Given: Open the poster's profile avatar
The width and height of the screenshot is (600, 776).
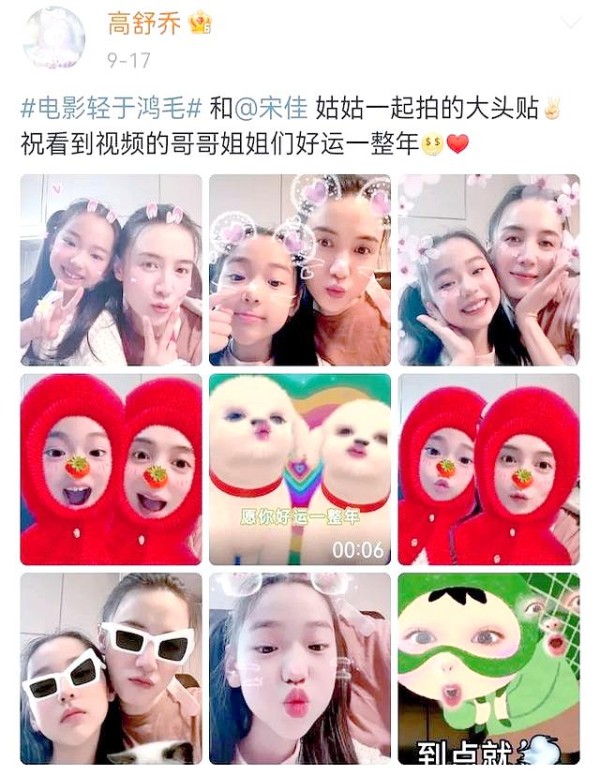Looking at the screenshot, I should coord(53,37).
